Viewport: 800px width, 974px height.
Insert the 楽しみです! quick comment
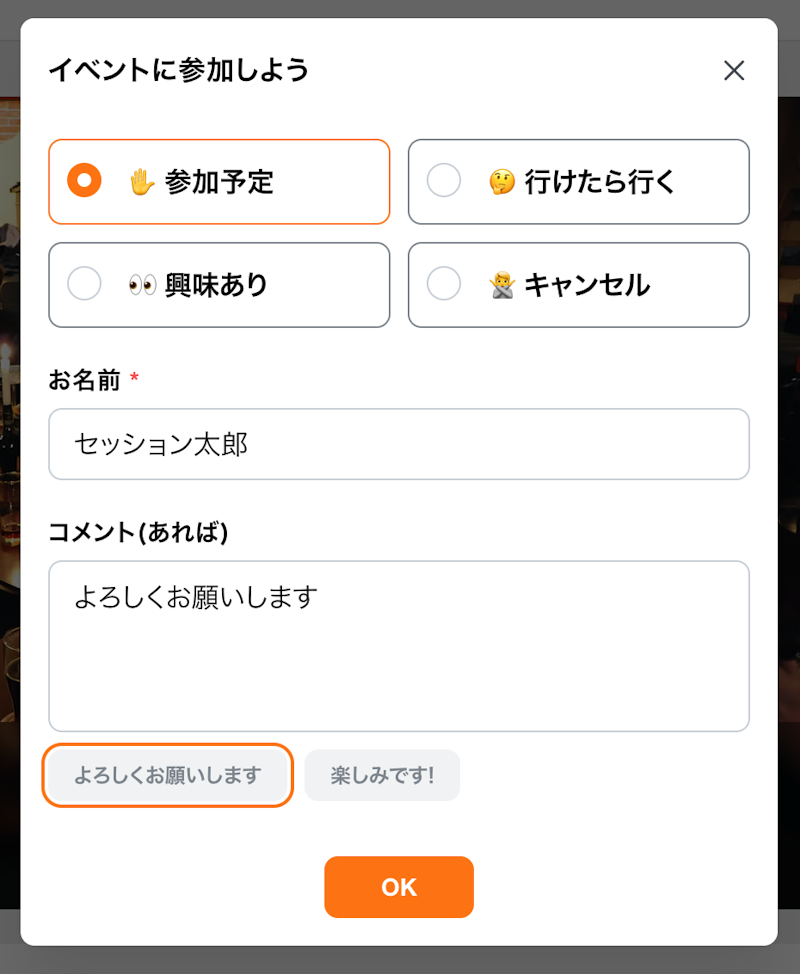pos(382,775)
